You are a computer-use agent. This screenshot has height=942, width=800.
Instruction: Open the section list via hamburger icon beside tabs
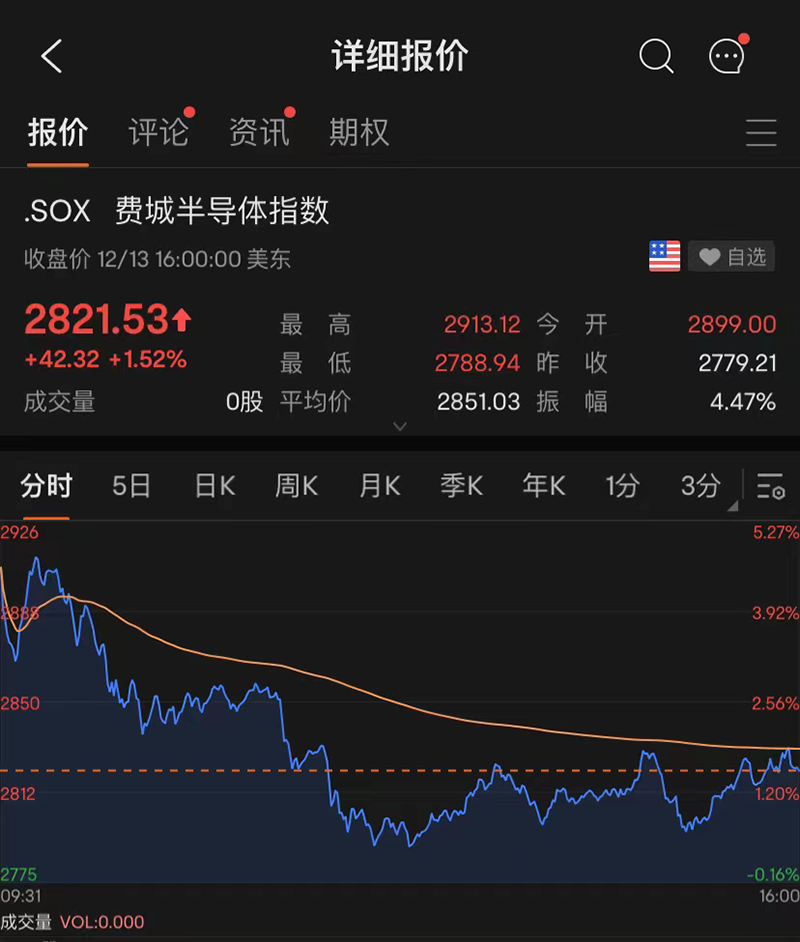point(761,133)
